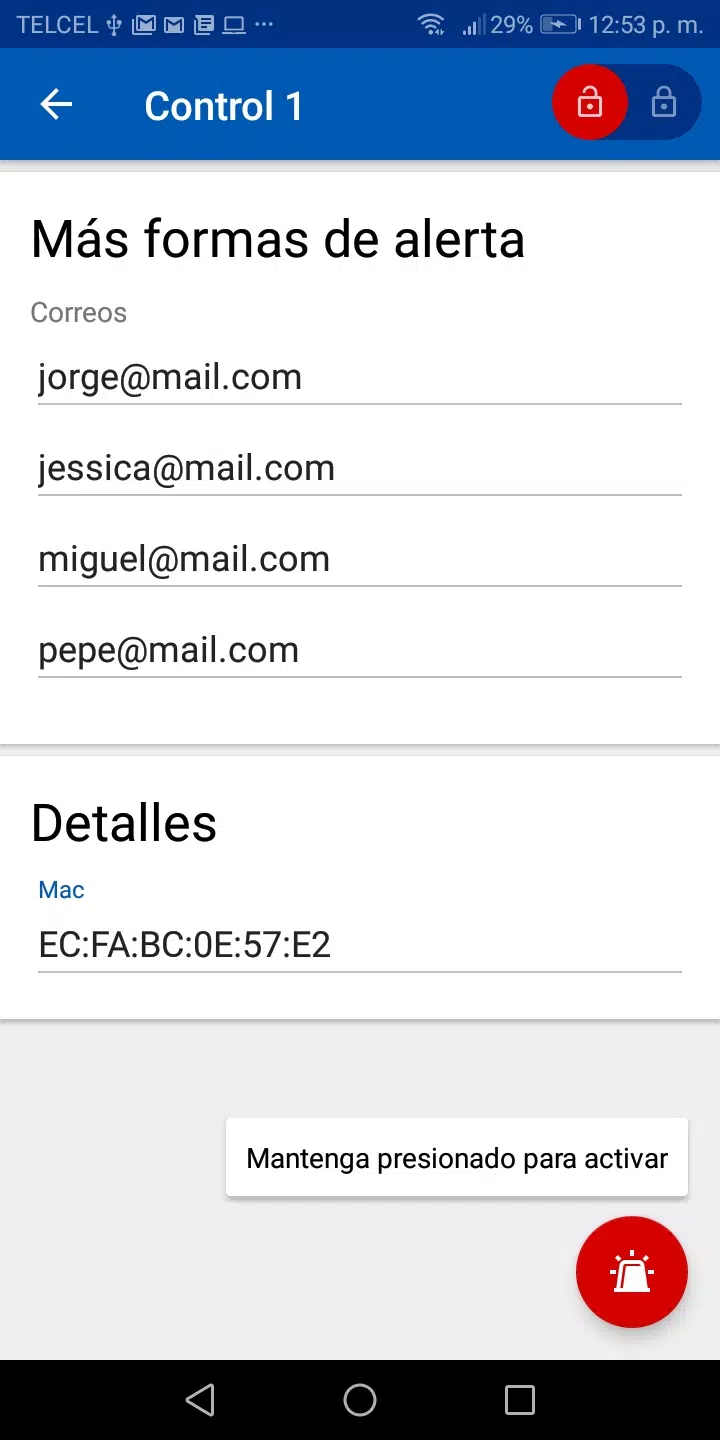
Task: Go back using the arrow in the app bar
Action: (56, 105)
